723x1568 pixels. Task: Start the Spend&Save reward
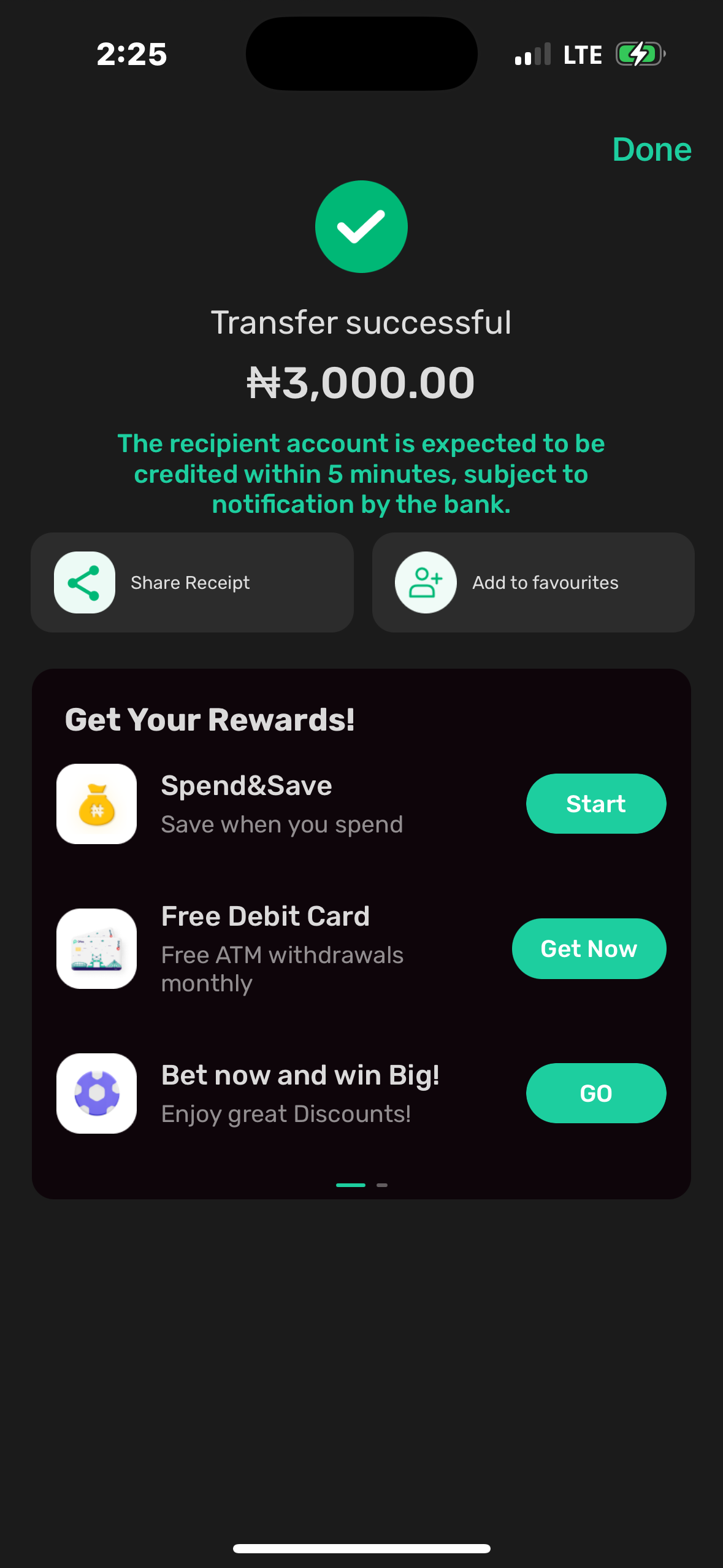tap(595, 804)
